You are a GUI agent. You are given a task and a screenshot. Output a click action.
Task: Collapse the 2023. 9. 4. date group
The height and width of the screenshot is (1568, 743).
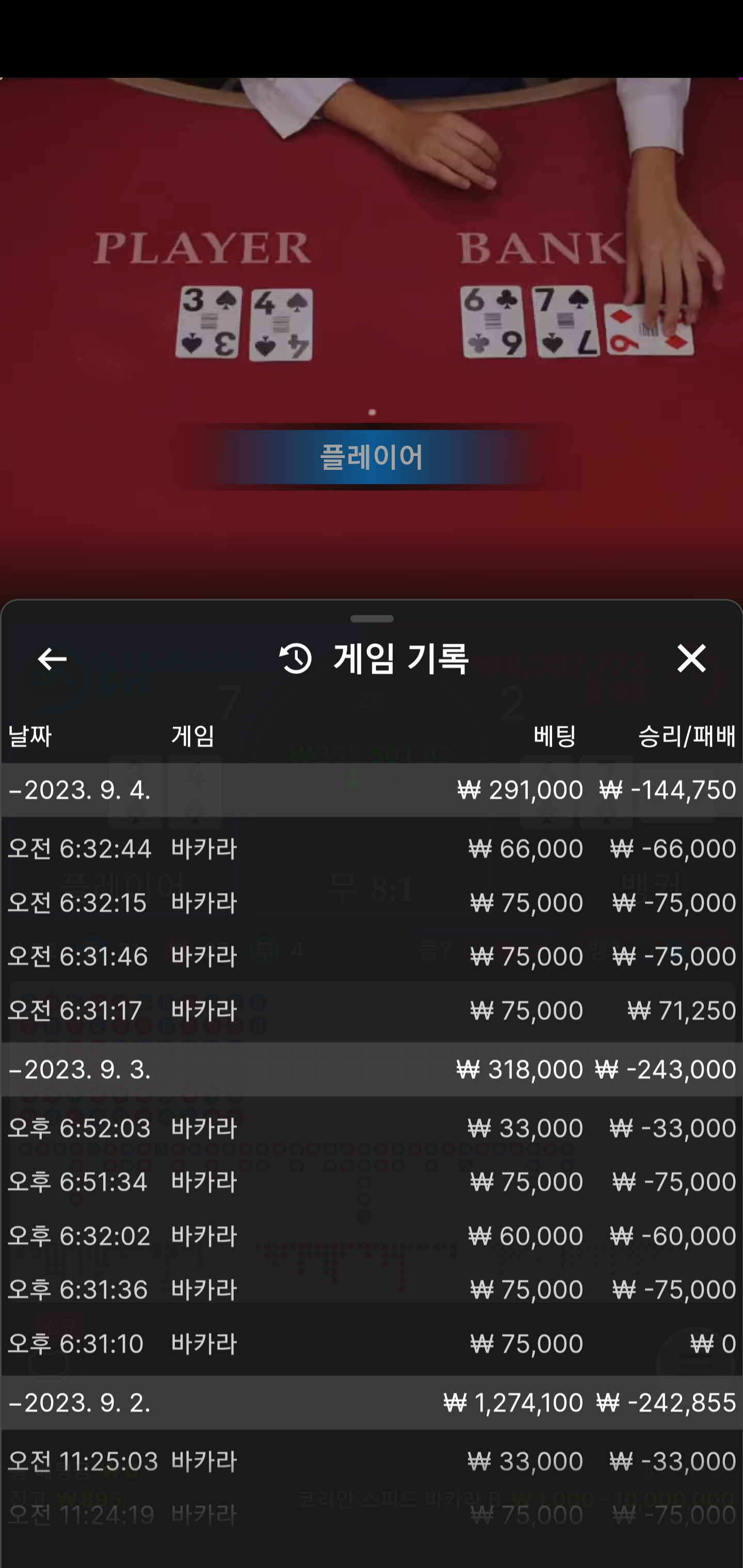point(372,790)
